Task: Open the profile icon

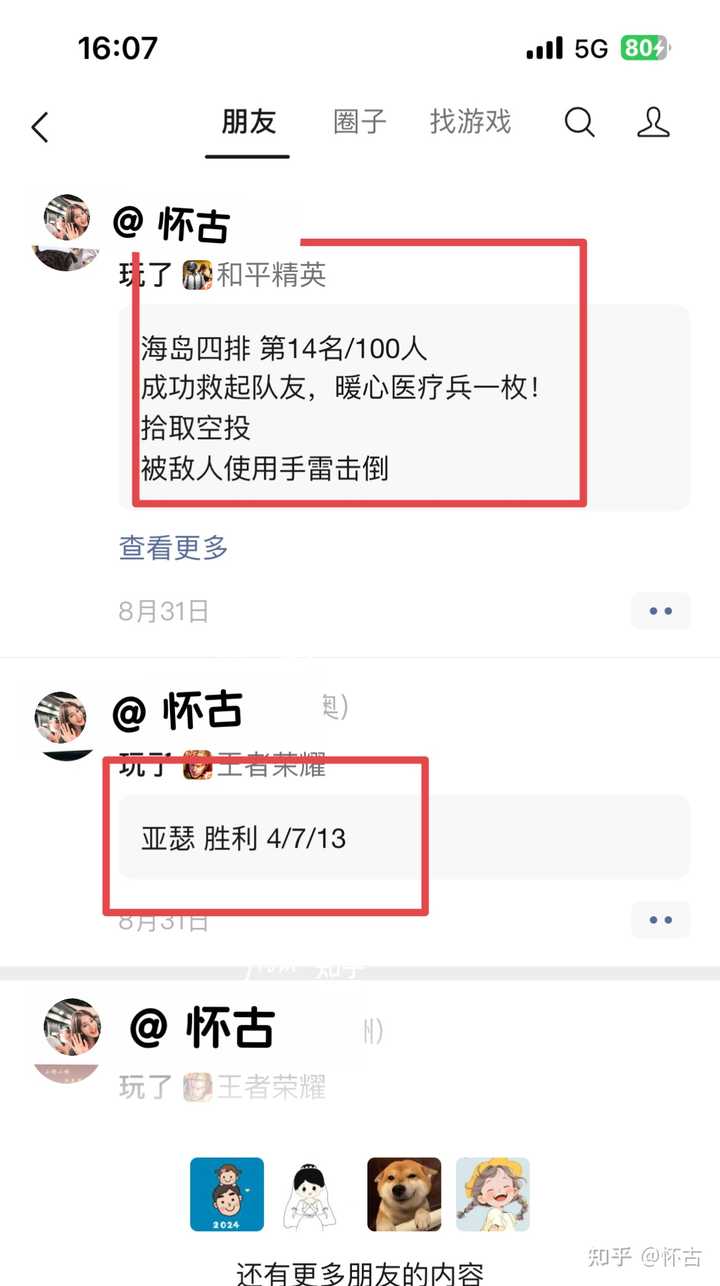Action: click(653, 123)
